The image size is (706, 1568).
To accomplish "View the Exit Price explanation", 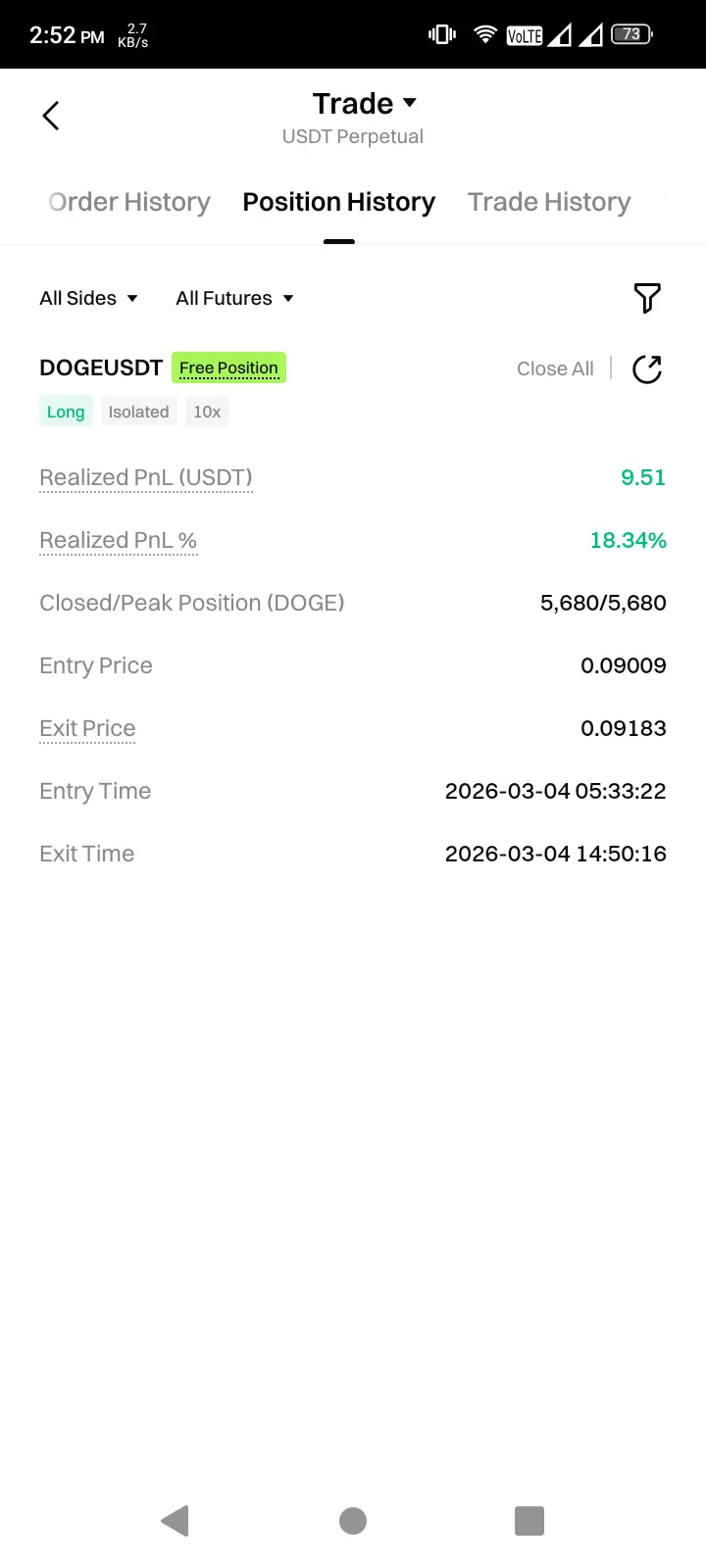I will [x=87, y=728].
